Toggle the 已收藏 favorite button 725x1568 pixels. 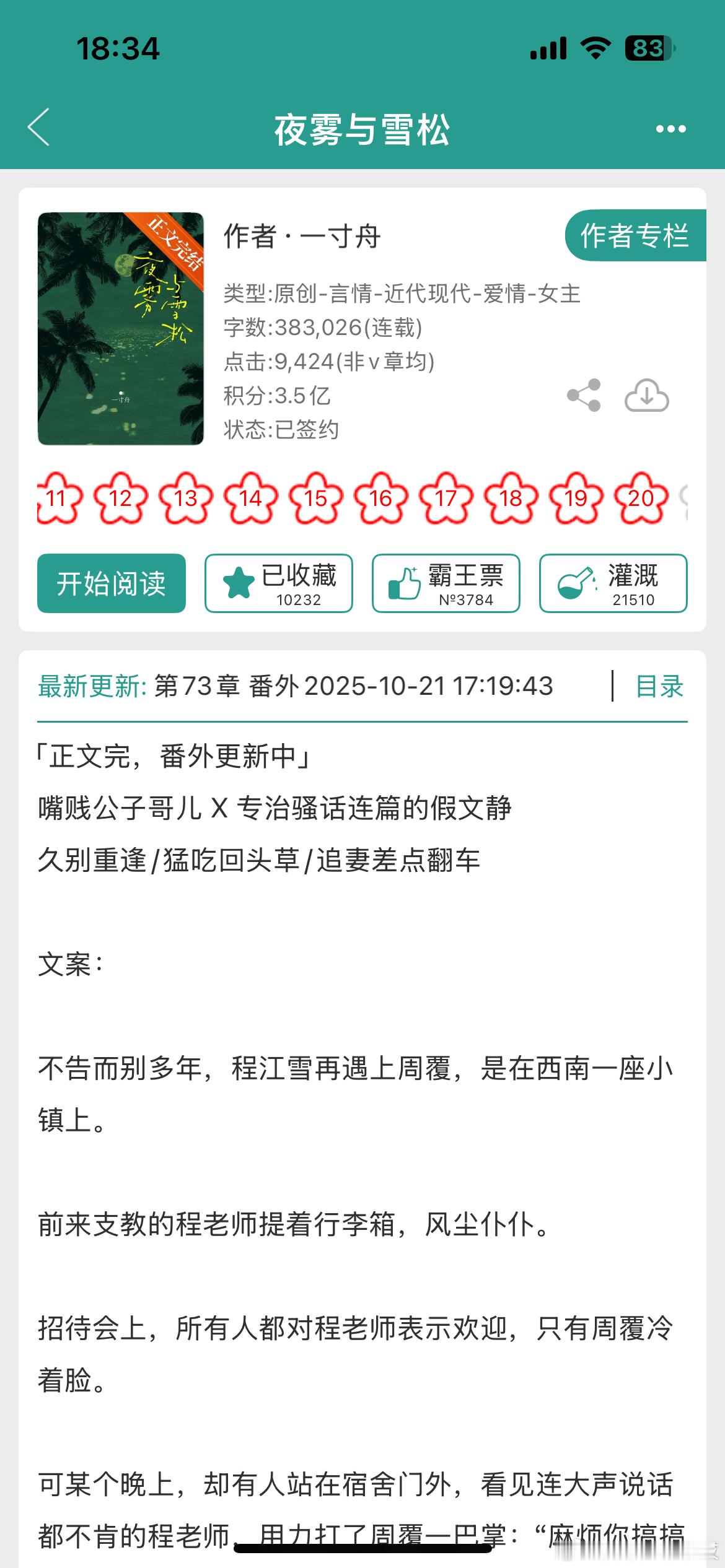(x=279, y=583)
